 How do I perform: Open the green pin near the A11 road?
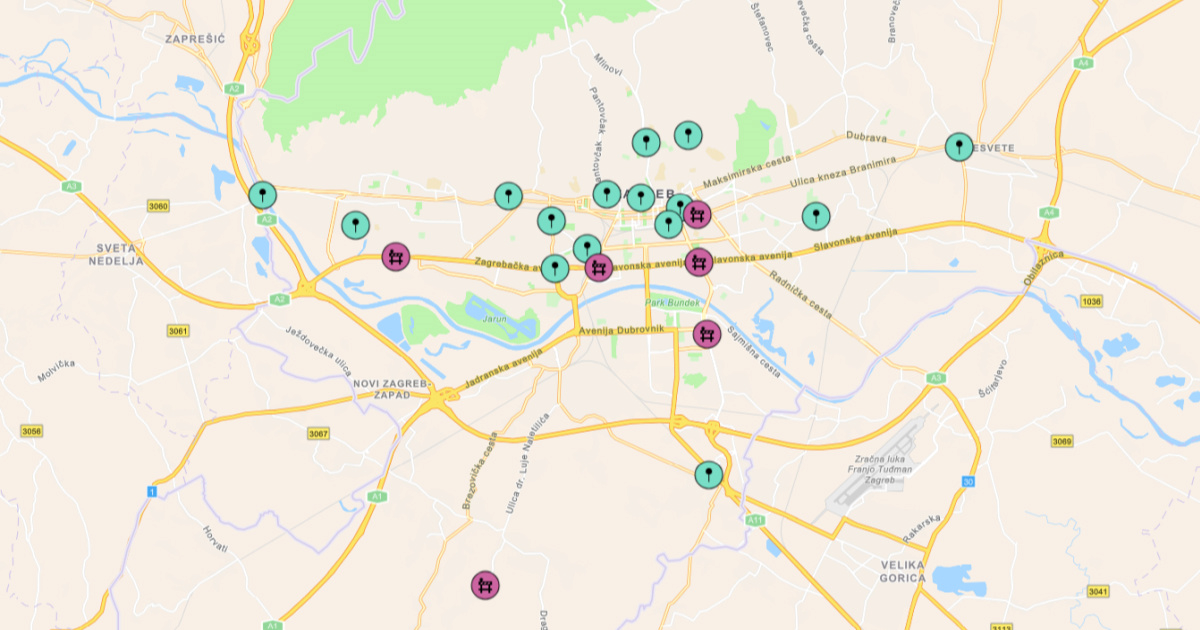click(709, 474)
